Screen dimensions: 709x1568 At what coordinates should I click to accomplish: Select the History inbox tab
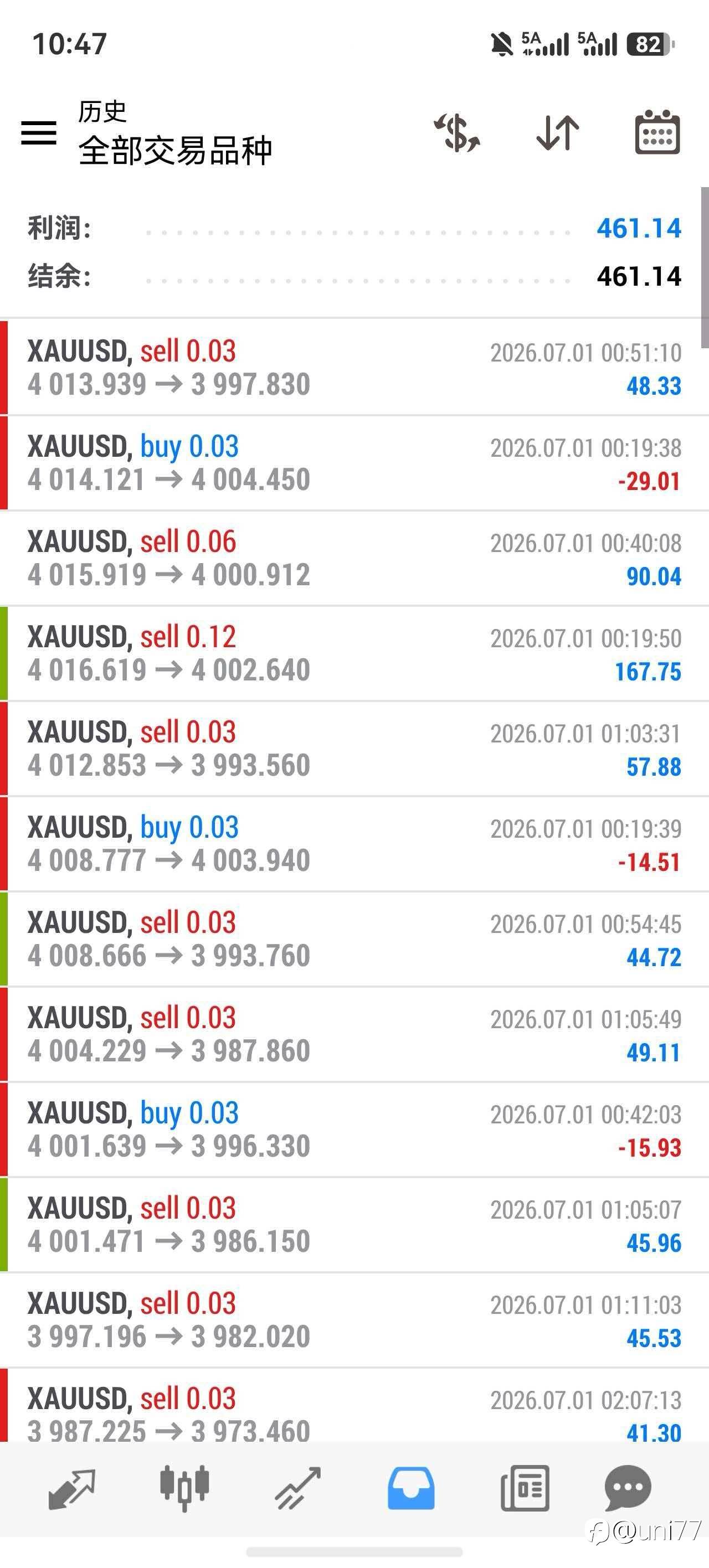(411, 1489)
